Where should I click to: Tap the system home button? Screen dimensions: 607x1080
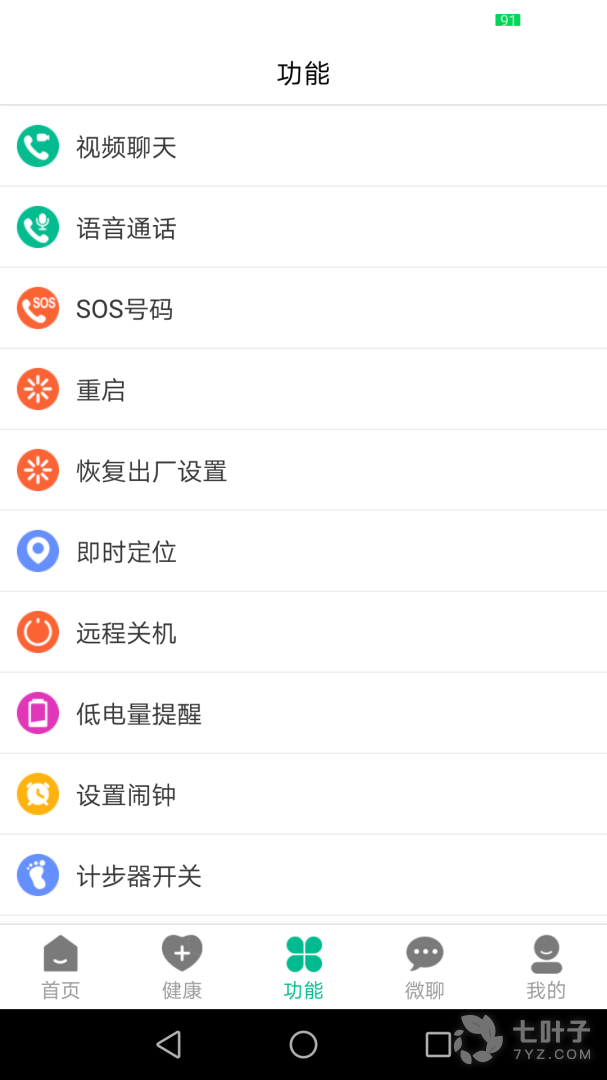(303, 1045)
